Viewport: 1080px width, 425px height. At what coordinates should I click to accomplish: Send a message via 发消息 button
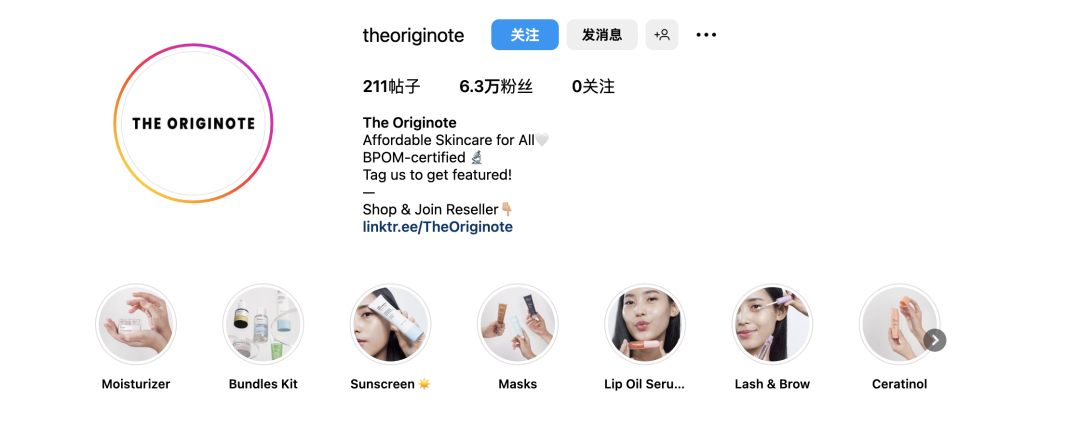point(601,35)
